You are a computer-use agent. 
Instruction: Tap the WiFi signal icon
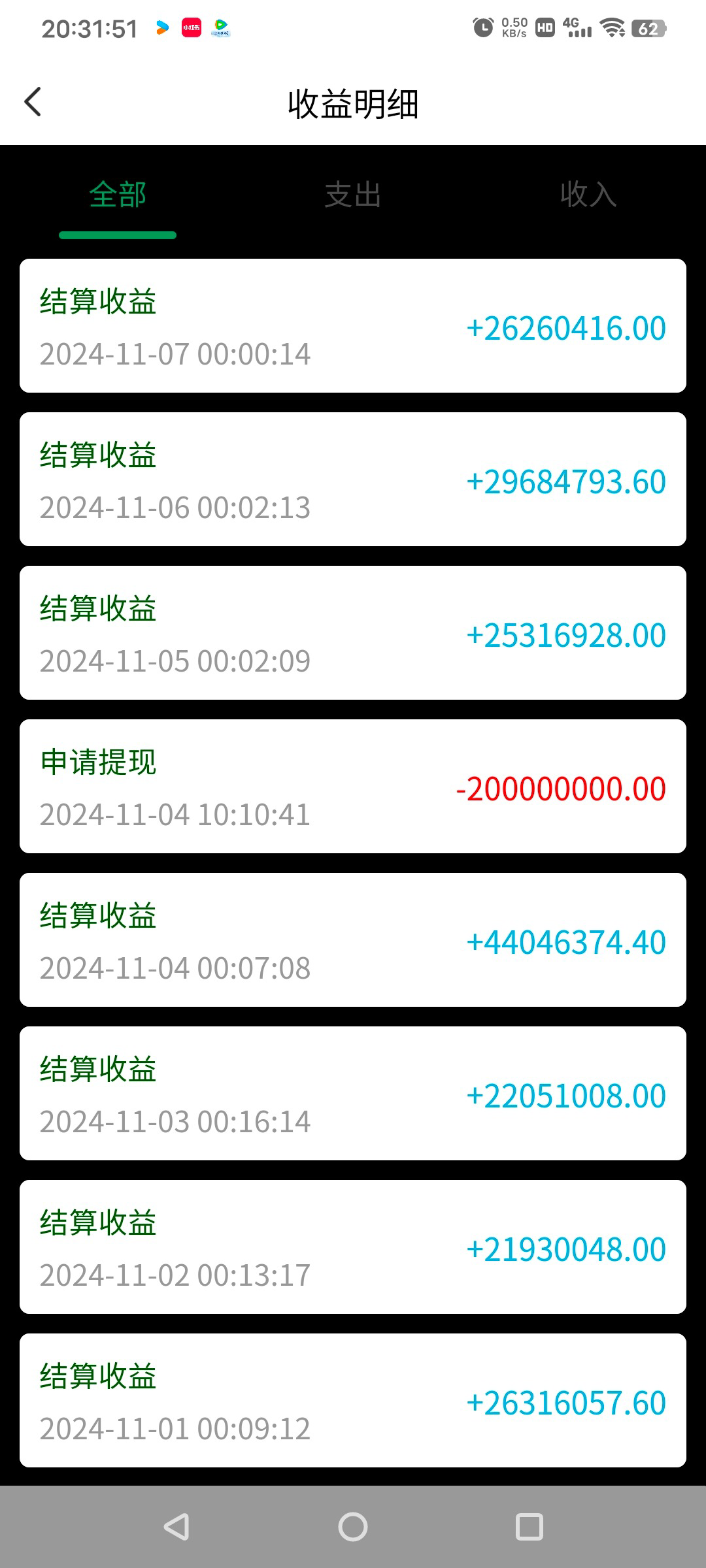click(611, 27)
